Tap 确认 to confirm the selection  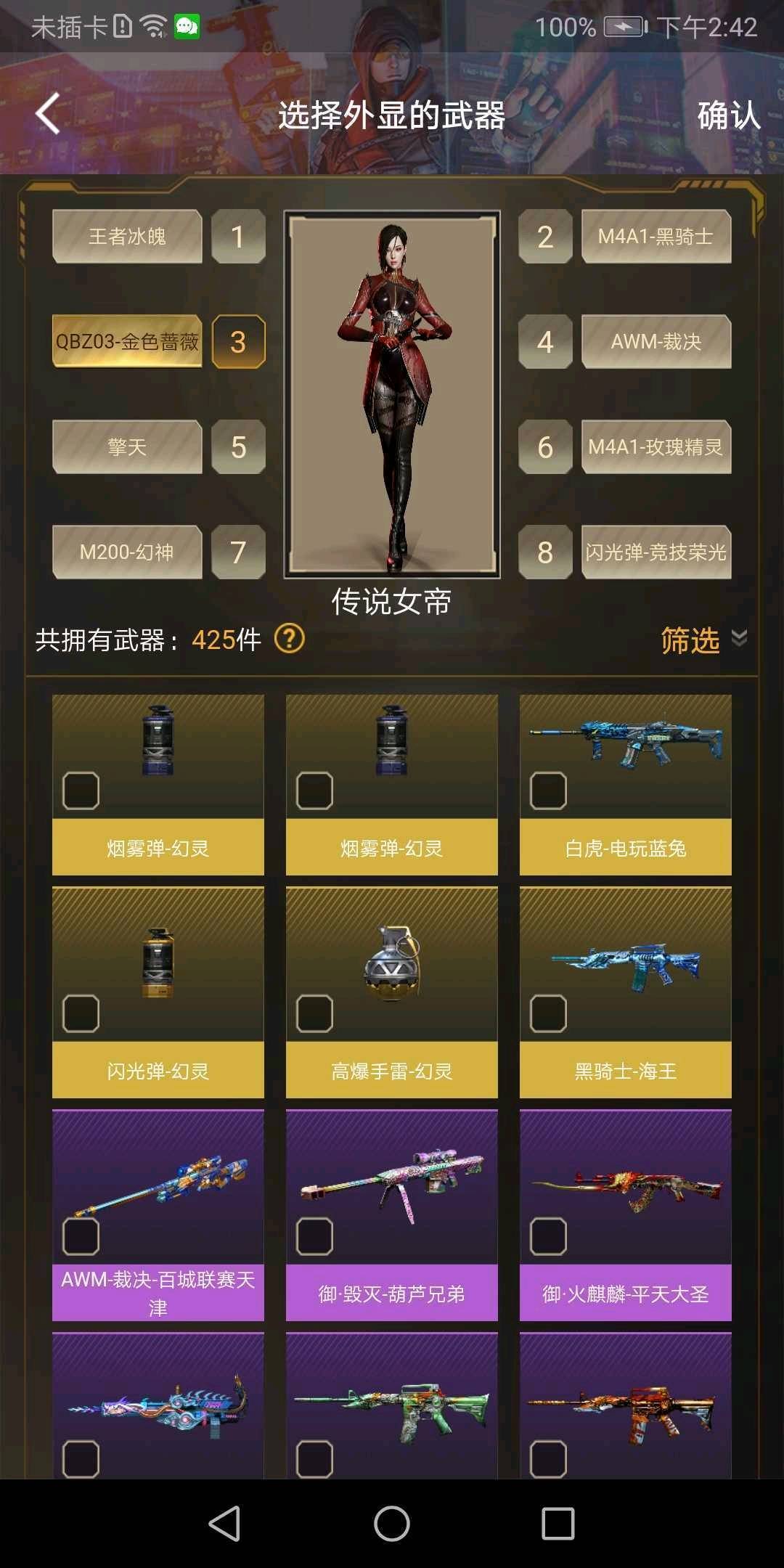pyautogui.click(x=728, y=115)
